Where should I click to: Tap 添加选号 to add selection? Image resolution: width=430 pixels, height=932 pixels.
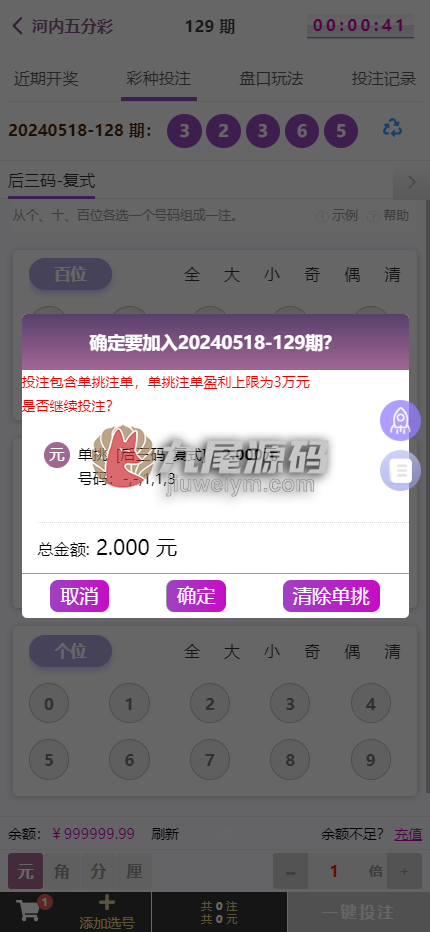107,913
